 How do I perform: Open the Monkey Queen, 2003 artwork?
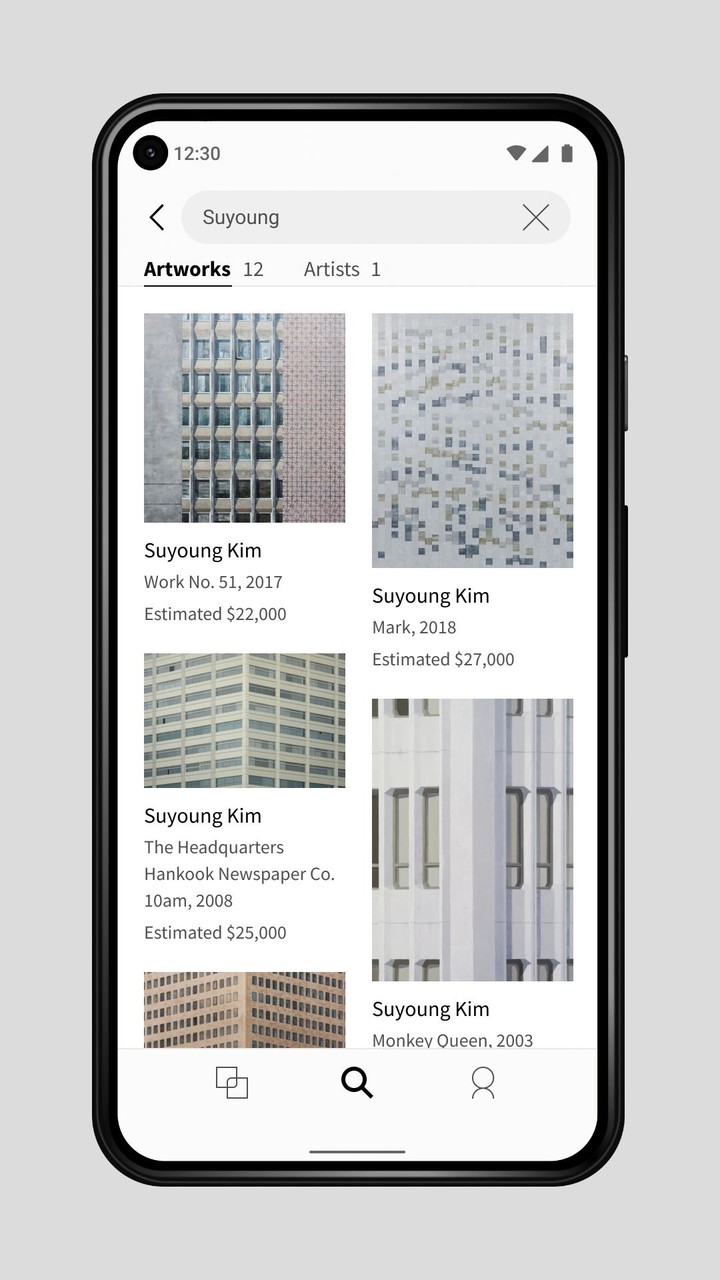[472, 840]
